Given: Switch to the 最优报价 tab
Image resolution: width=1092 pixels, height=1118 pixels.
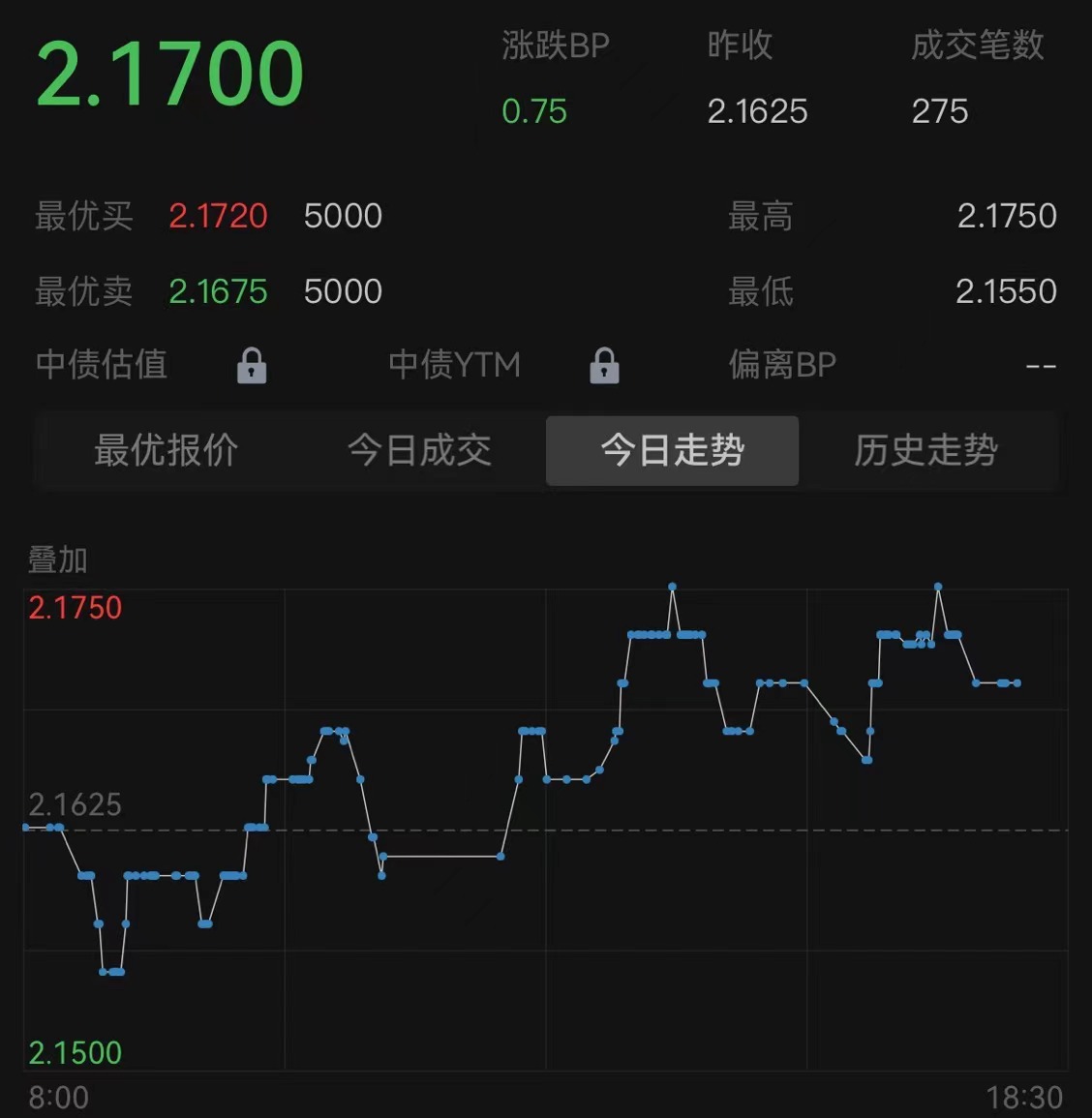Looking at the screenshot, I should (x=166, y=451).
